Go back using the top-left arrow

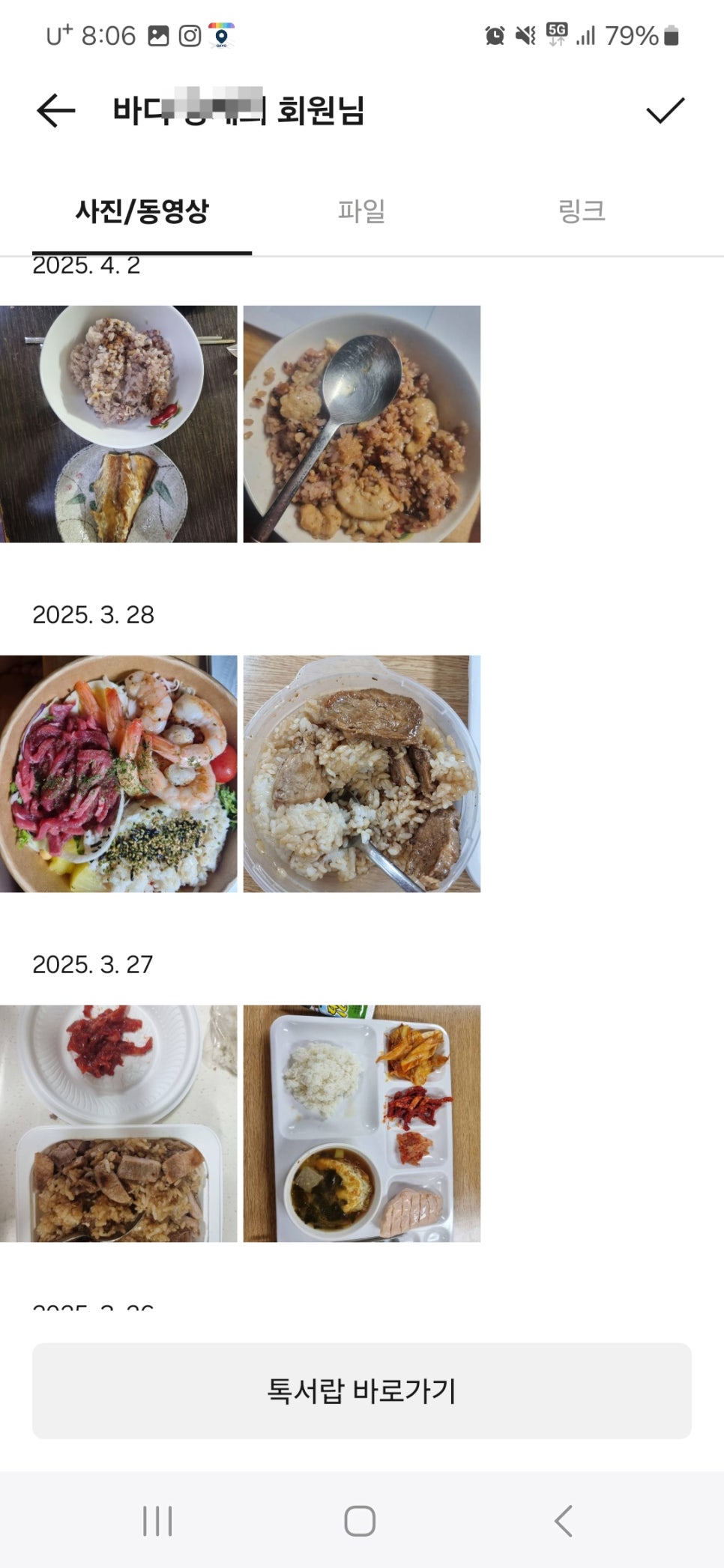(x=56, y=111)
